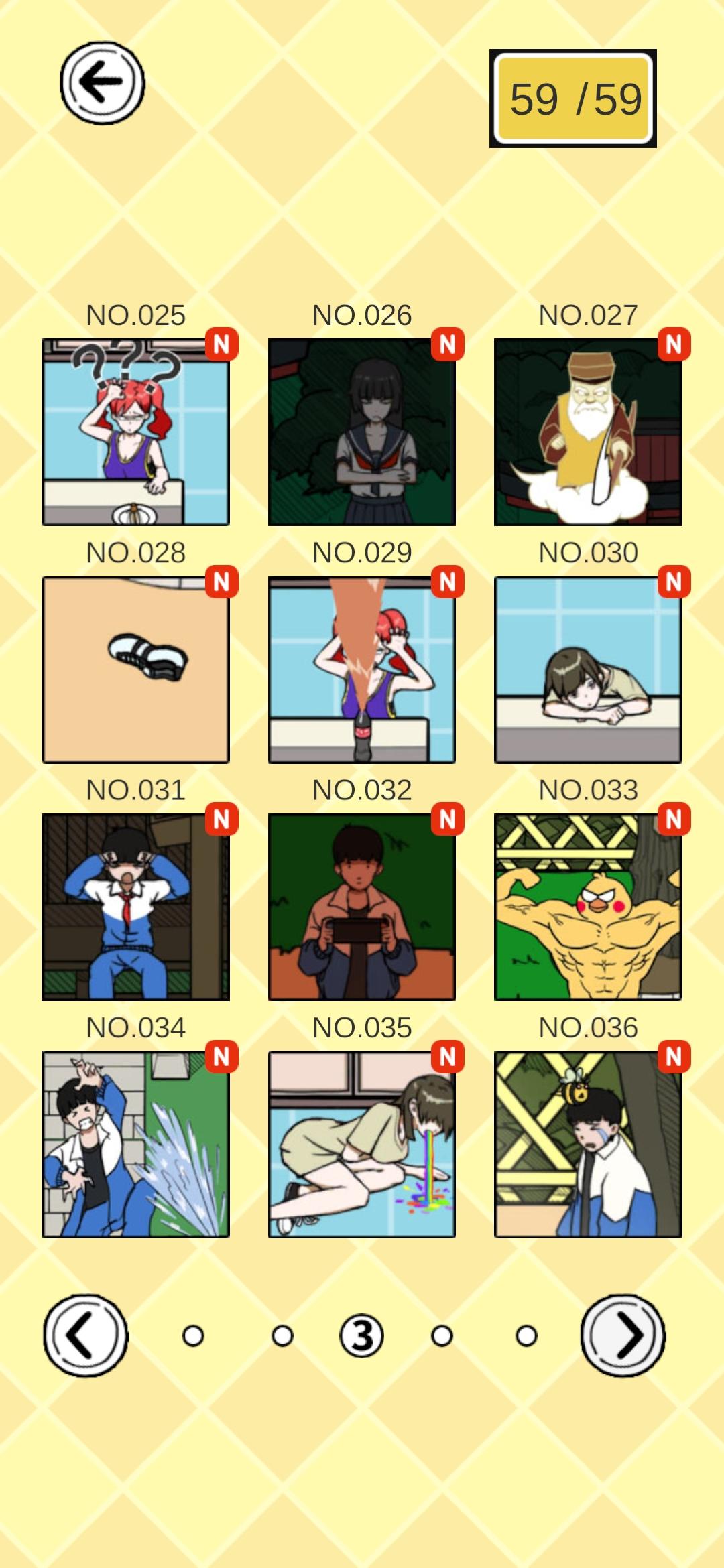This screenshot has width=724, height=1568.
Task: Open gallery picture NO.030
Action: click(x=588, y=670)
